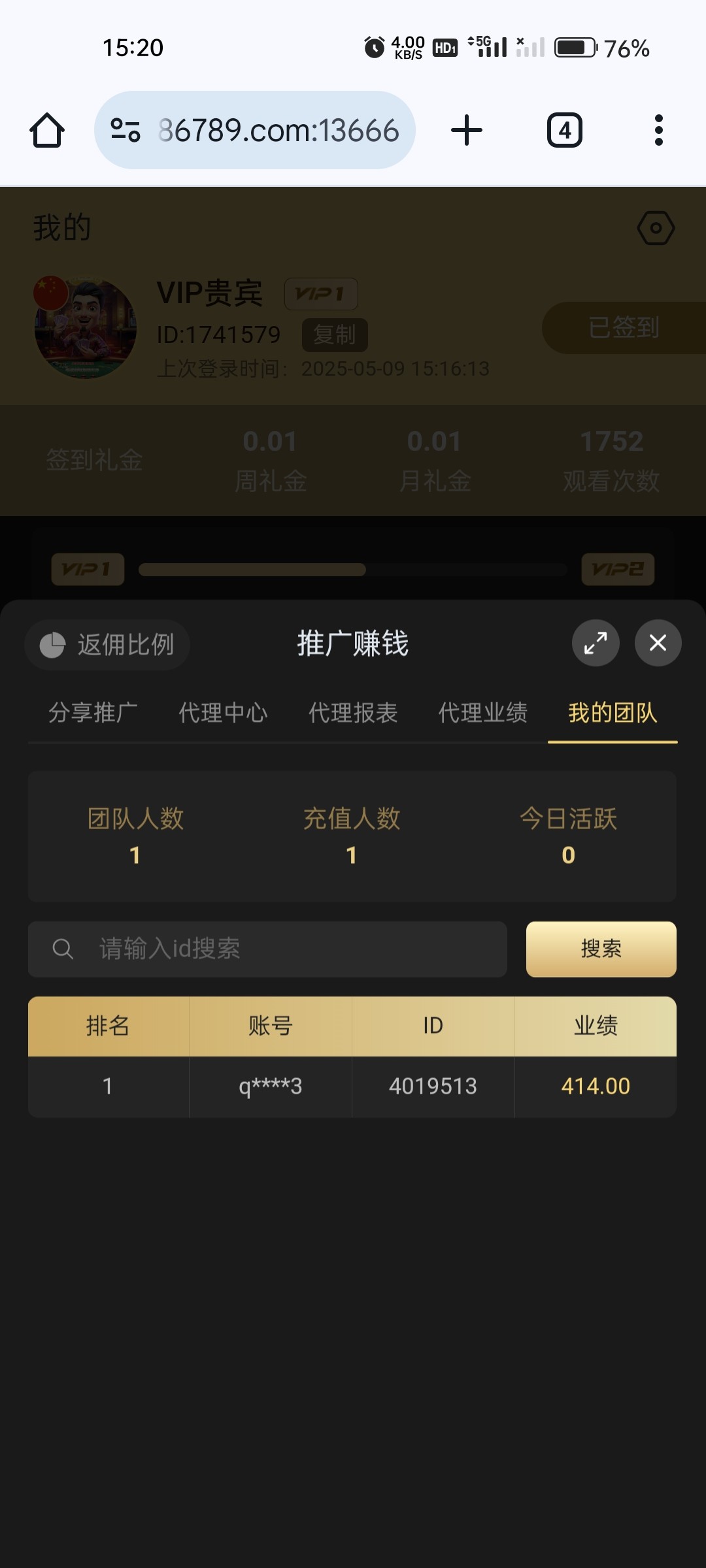Open the tab switcher showing 4 tabs
706x1568 pixels.
click(564, 130)
